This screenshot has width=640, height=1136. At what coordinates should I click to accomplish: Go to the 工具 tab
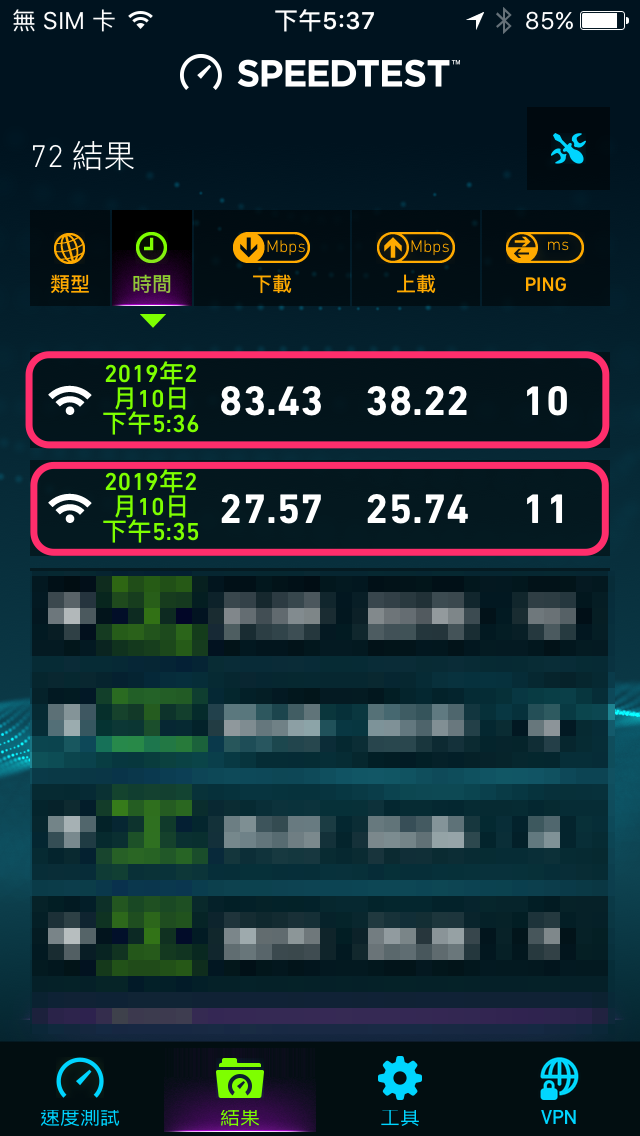[x=400, y=1092]
